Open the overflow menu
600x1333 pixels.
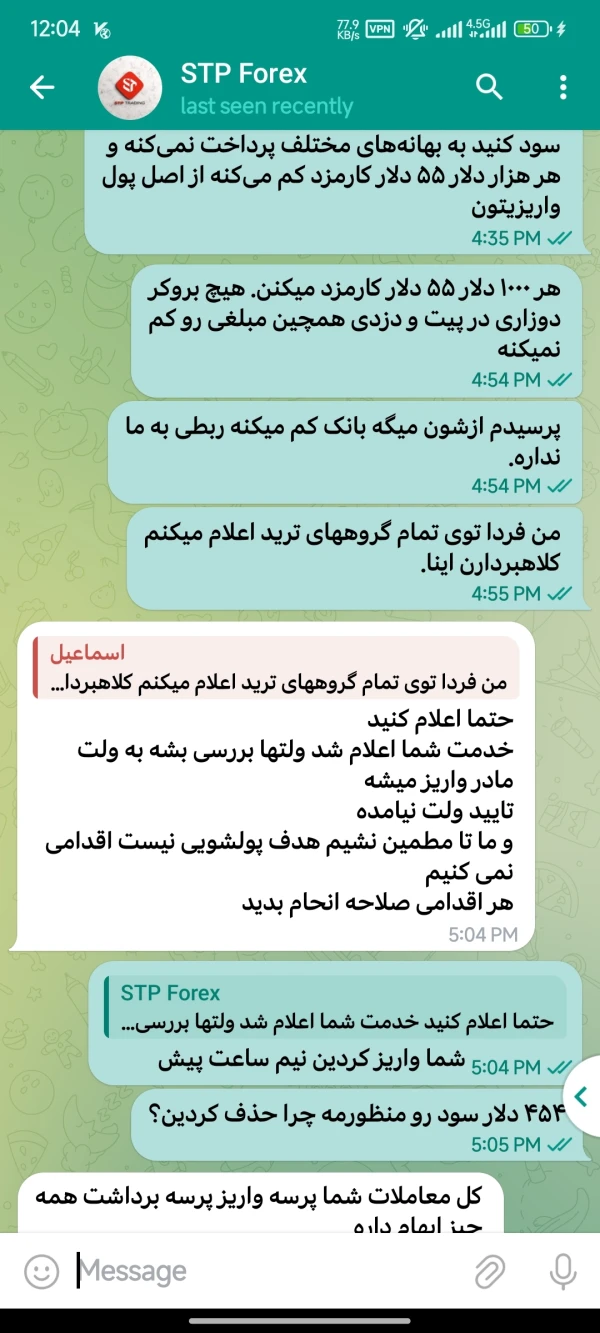(564, 88)
